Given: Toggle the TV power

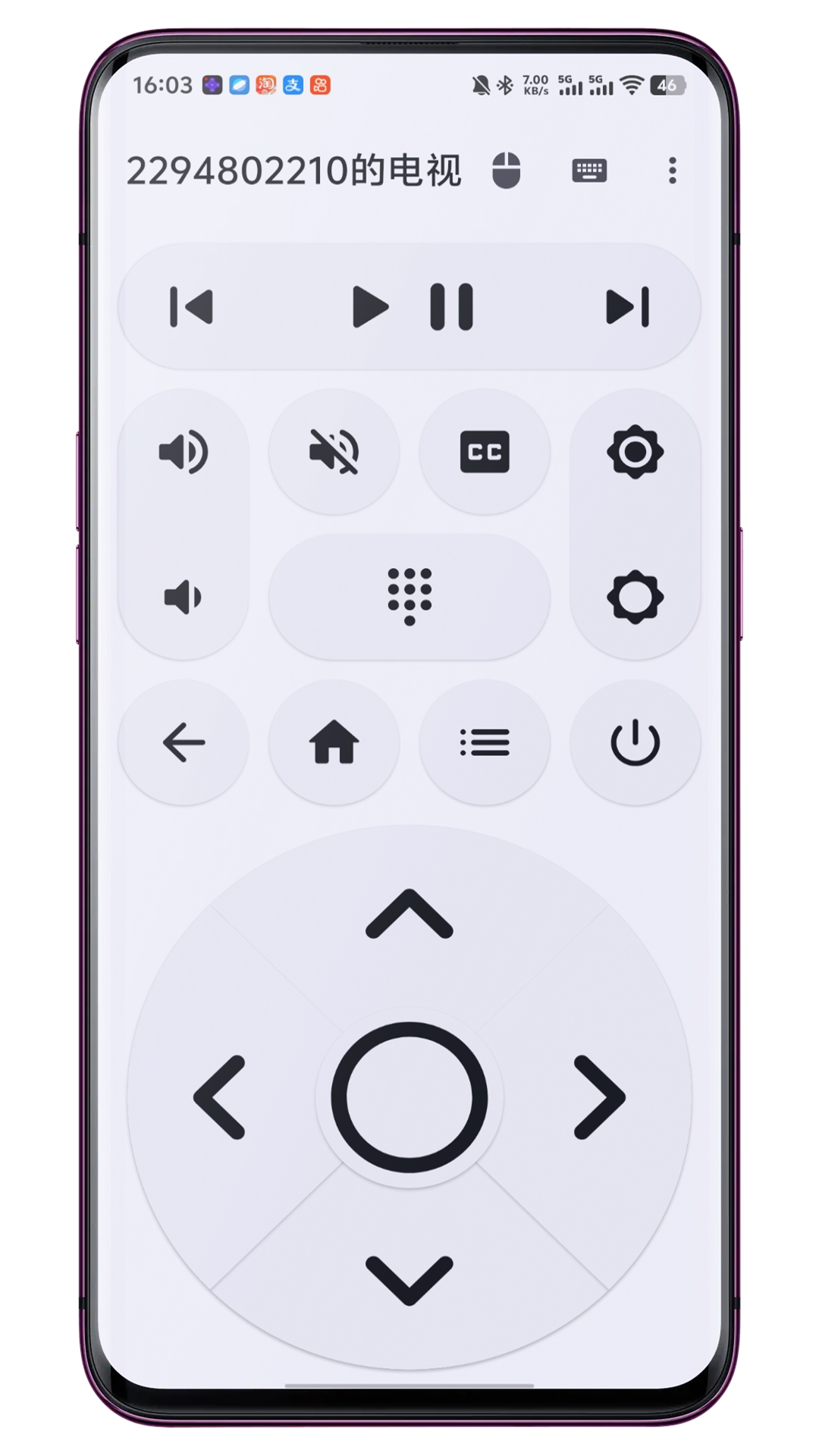Looking at the screenshot, I should pos(635,742).
